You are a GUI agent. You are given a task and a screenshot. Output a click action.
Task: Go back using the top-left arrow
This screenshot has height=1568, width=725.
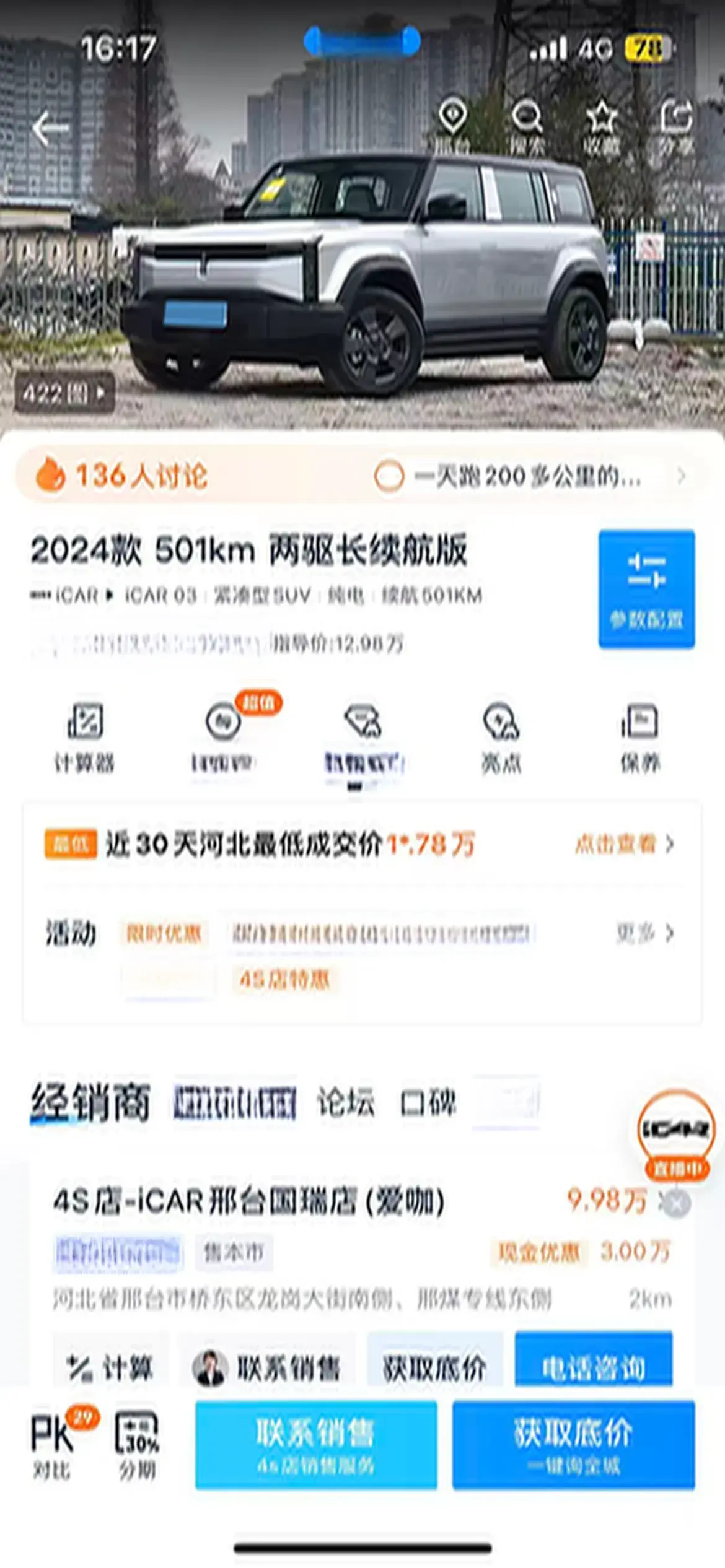coord(51,129)
